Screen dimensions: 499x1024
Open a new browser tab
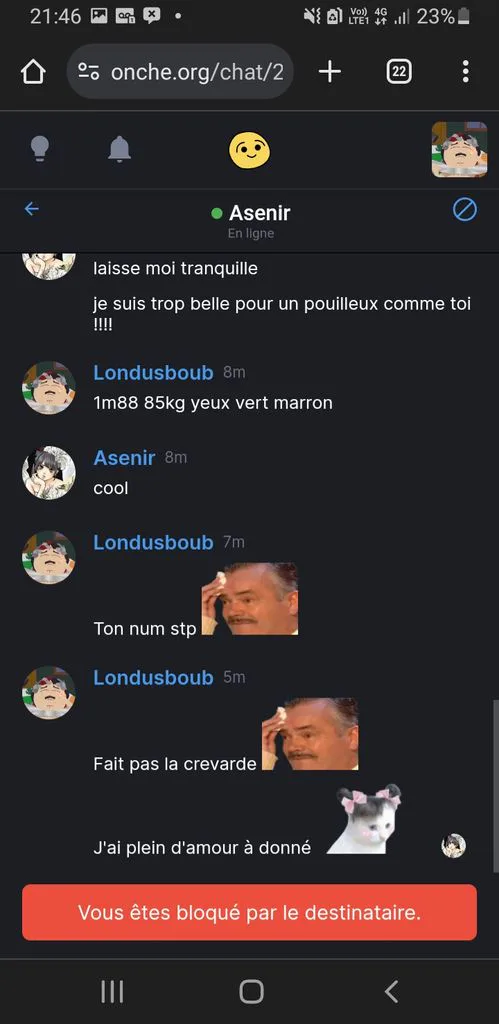330,72
